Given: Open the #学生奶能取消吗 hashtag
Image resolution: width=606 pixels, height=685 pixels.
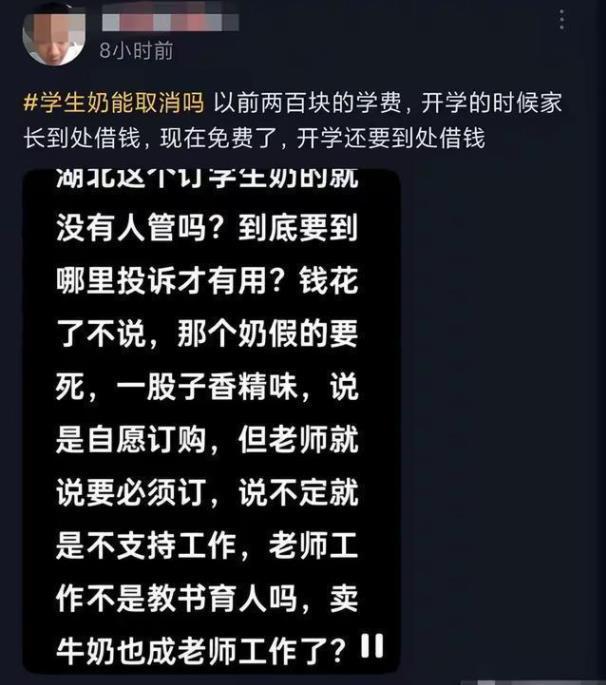Looking at the screenshot, I should pos(114,101).
